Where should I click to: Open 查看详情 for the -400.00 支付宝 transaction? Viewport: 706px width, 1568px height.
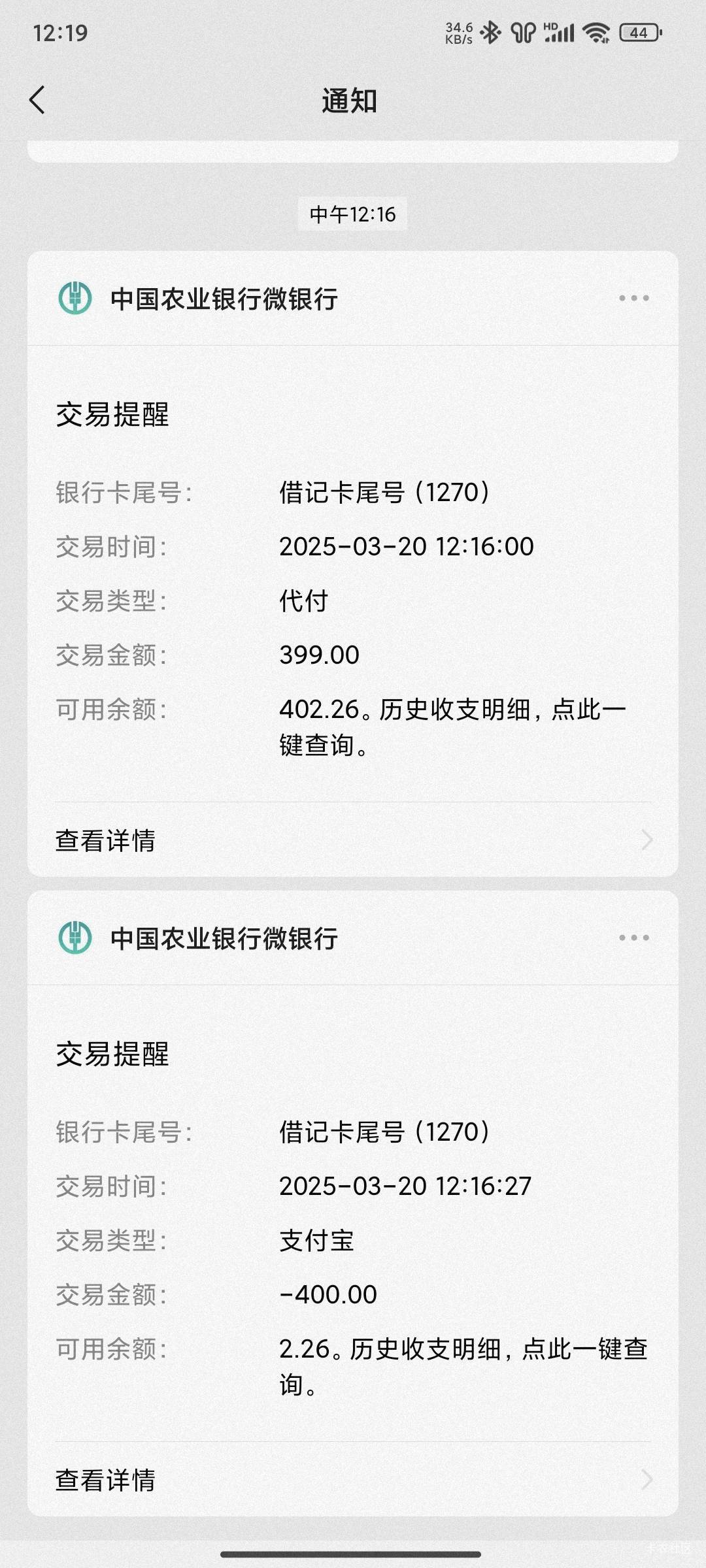click(x=353, y=1480)
